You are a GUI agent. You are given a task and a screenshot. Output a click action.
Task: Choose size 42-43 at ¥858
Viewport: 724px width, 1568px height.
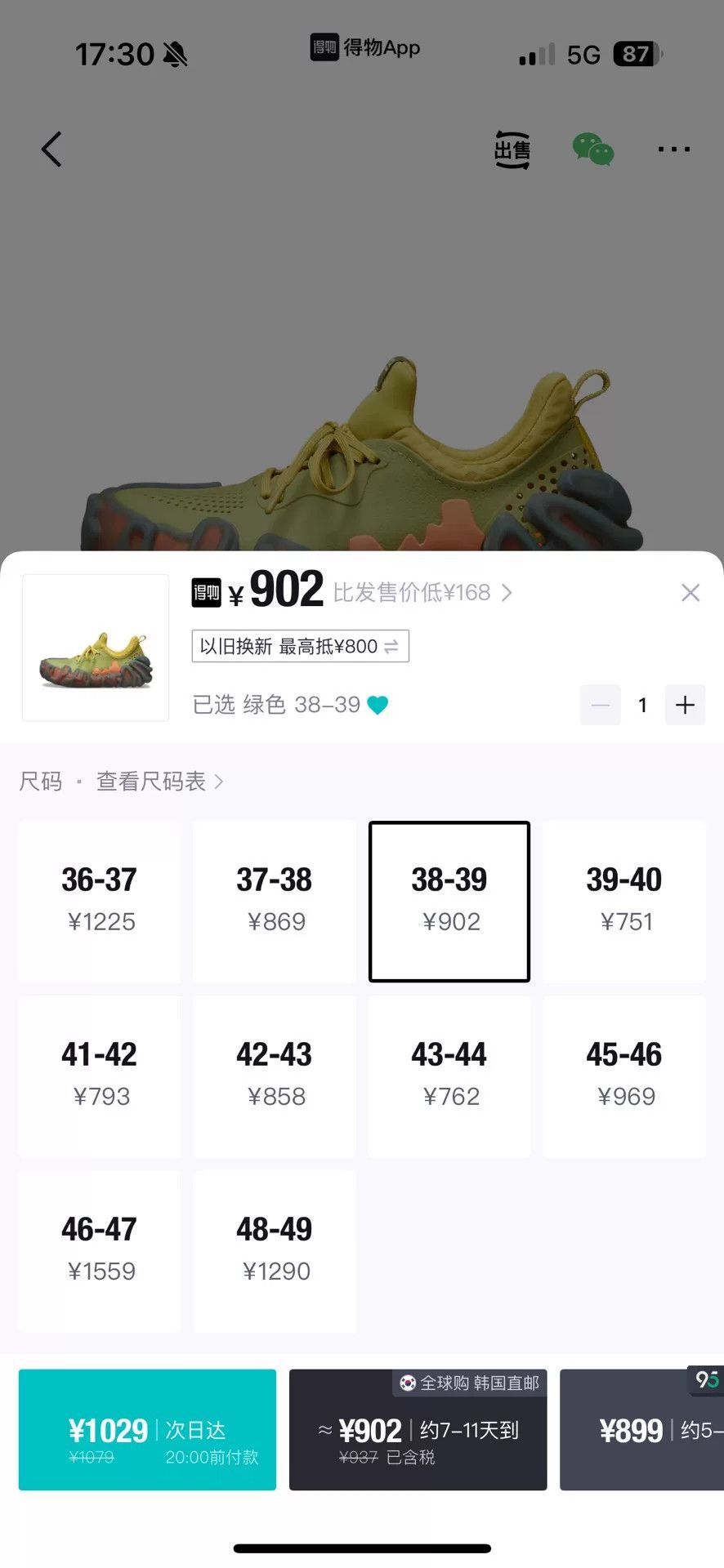(275, 1076)
